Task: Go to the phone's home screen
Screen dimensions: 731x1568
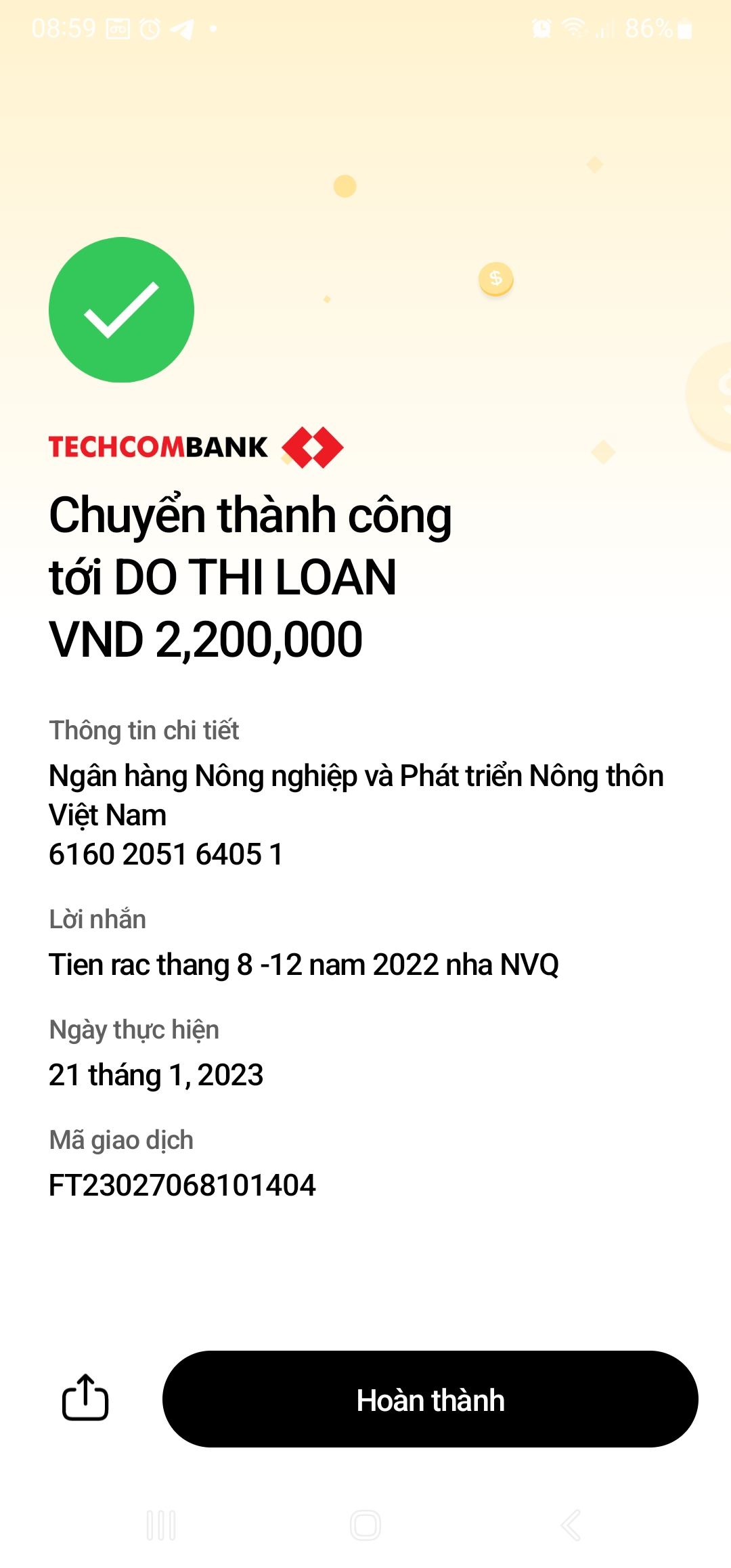Action: click(365, 1525)
